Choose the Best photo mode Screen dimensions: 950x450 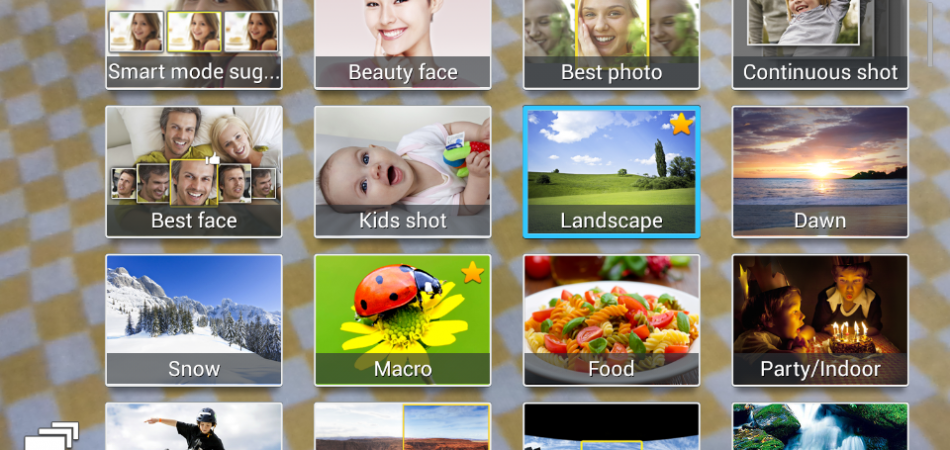(611, 44)
